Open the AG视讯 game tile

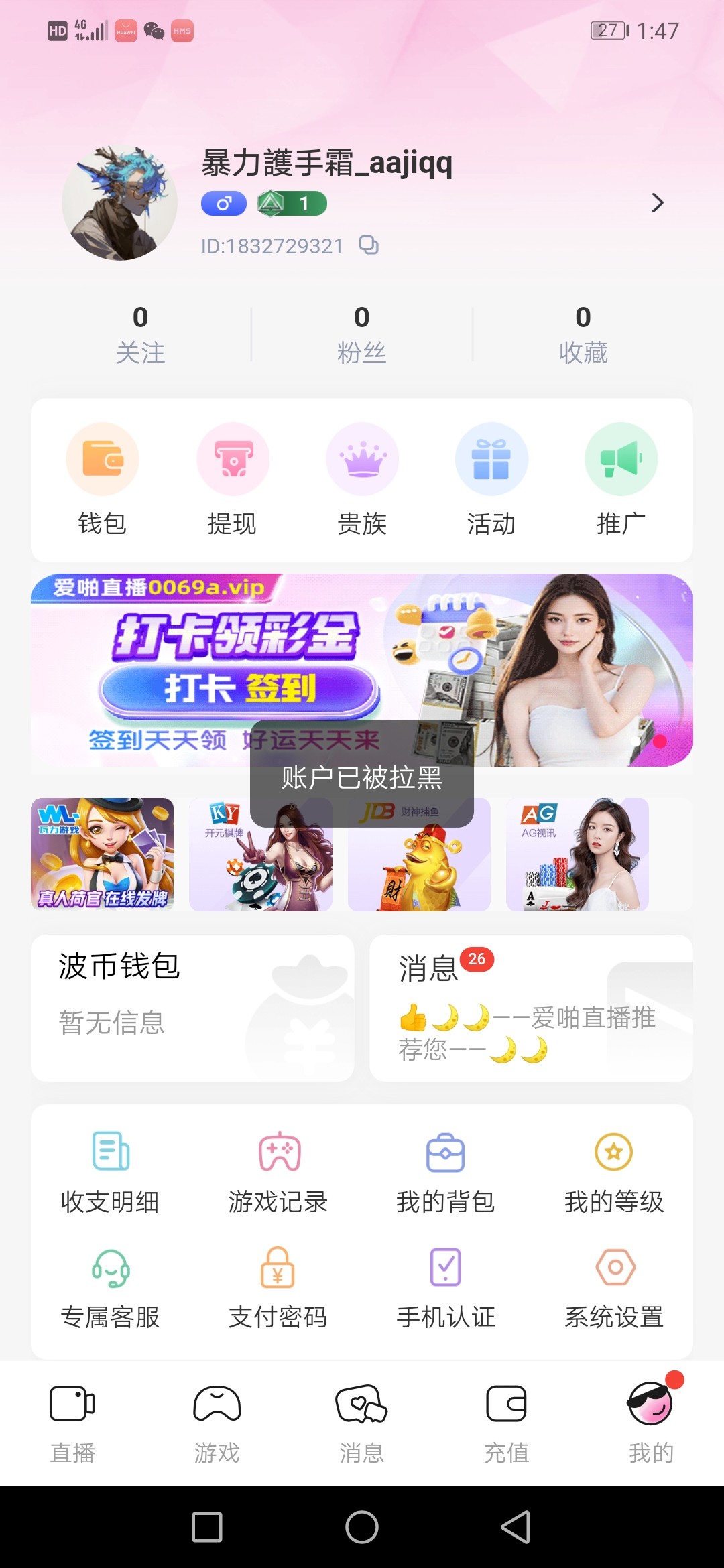coord(577,854)
